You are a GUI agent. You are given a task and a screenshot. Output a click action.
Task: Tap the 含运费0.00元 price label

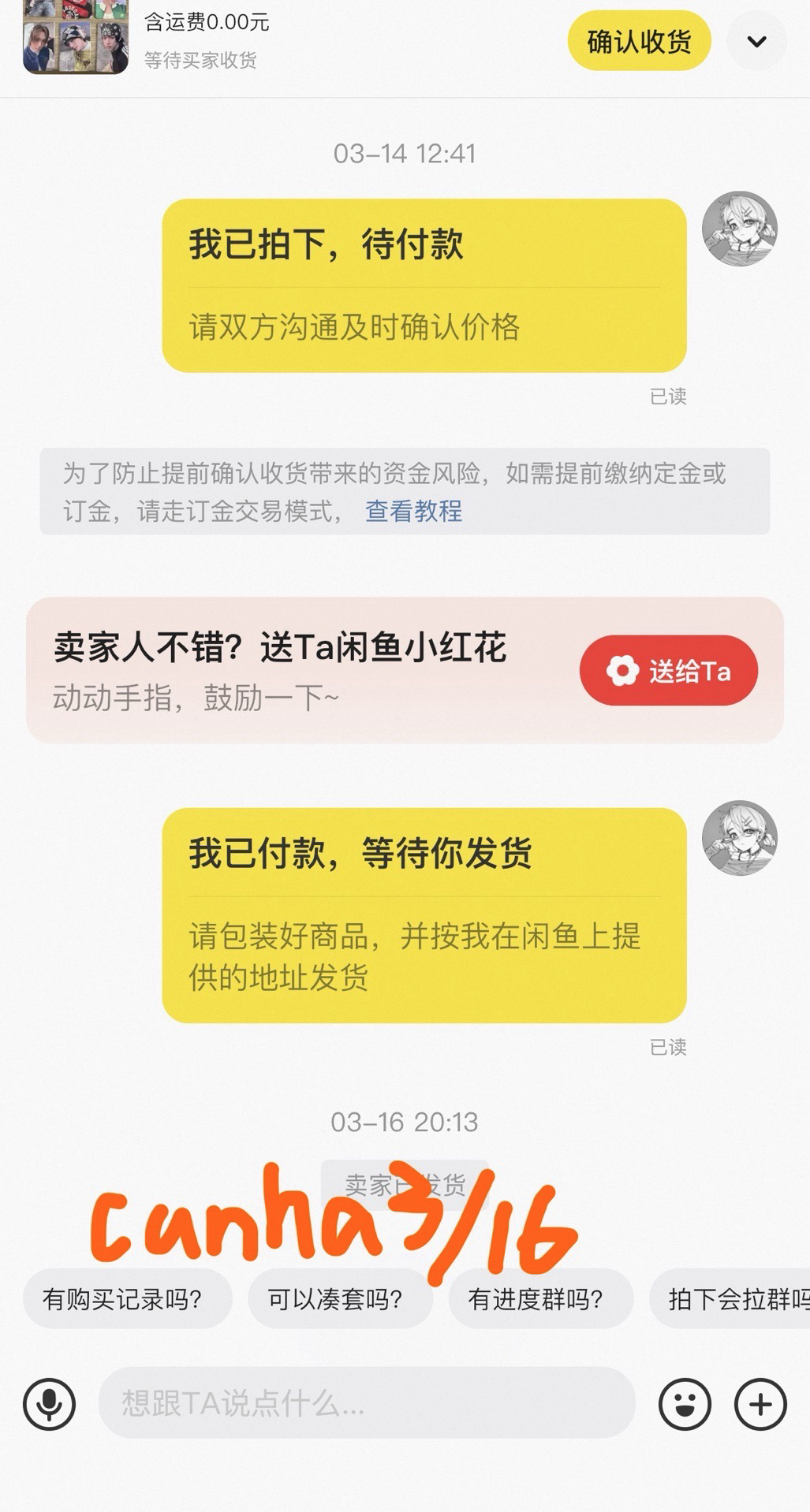coord(206,24)
